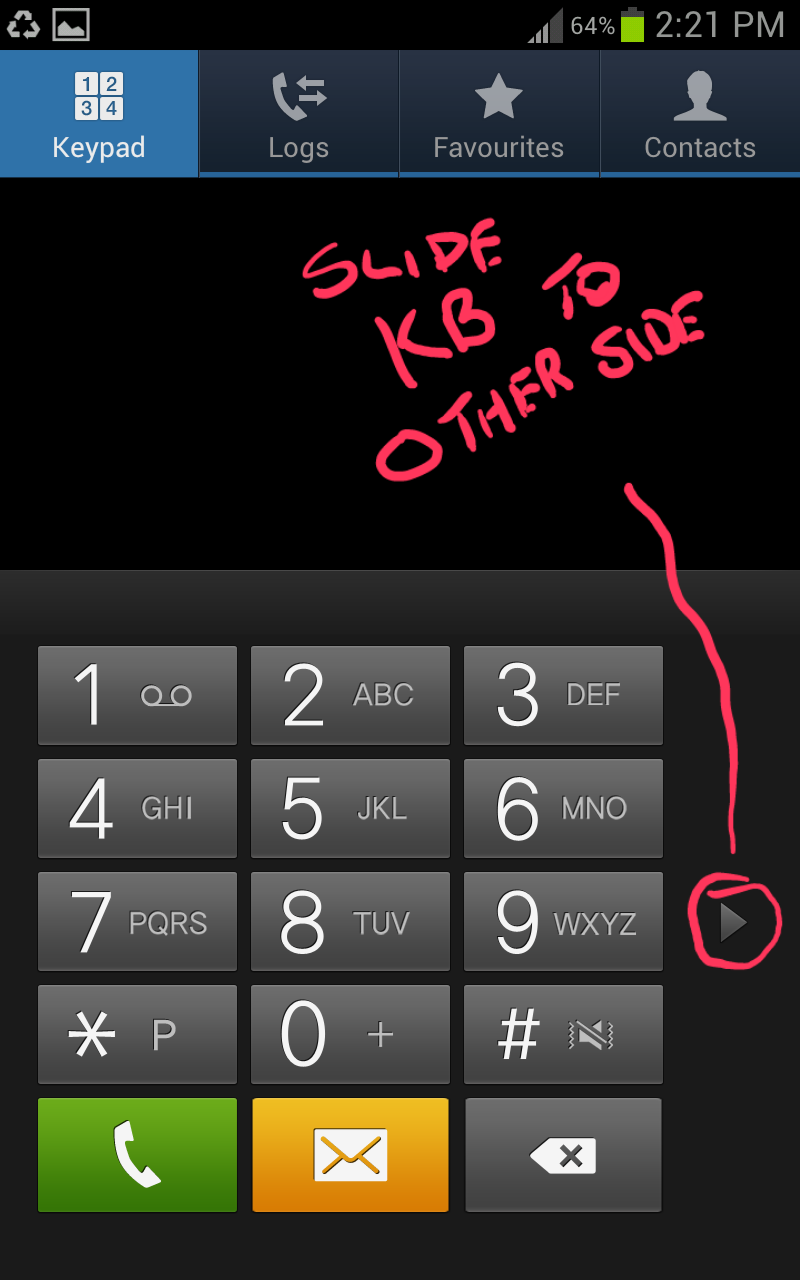Enter digit 5 JKL
800x1280 pixels.
click(350, 808)
